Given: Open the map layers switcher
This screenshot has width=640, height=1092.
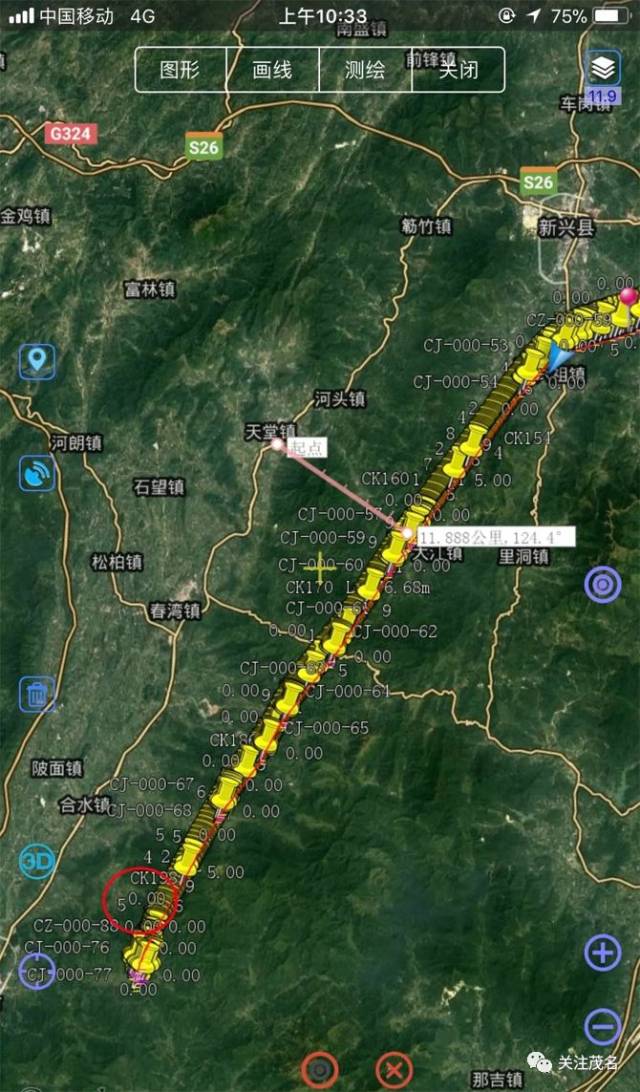Looking at the screenshot, I should tap(602, 69).
